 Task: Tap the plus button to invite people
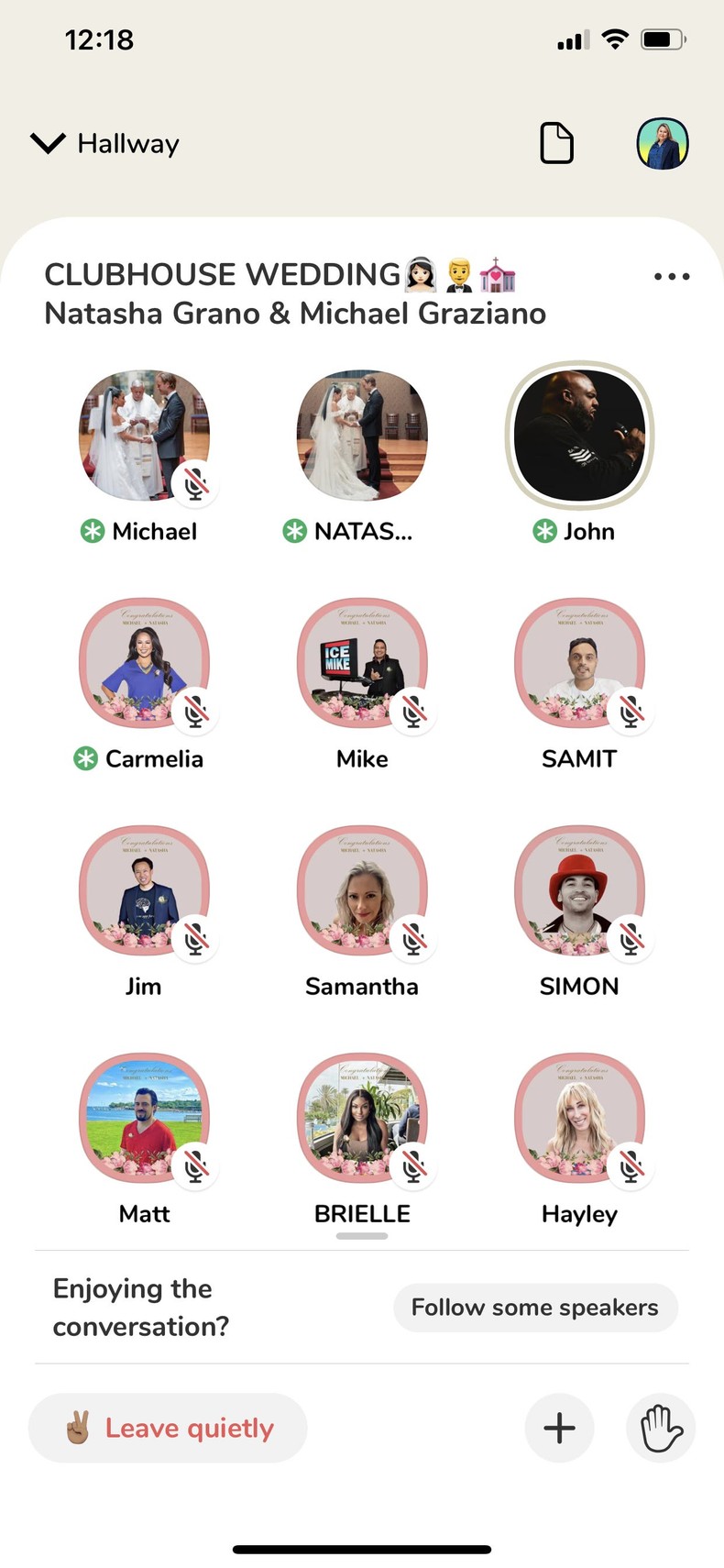tap(559, 1428)
